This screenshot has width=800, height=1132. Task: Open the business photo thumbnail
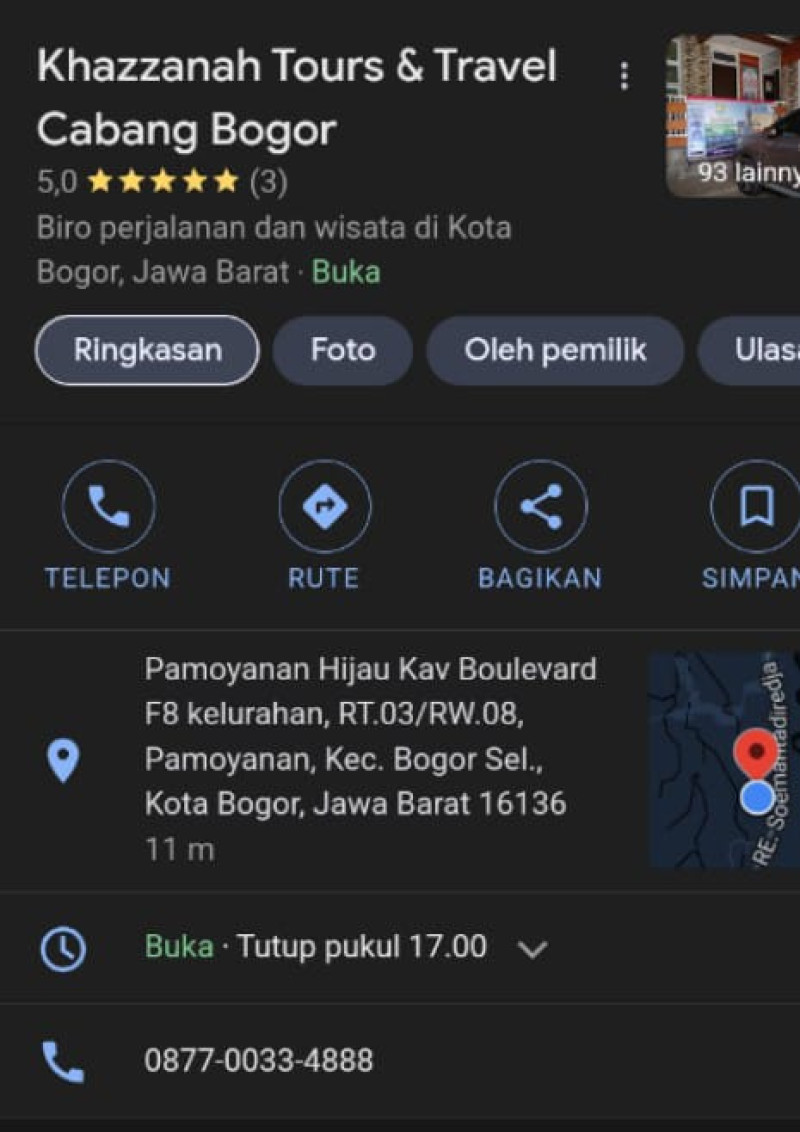[735, 116]
